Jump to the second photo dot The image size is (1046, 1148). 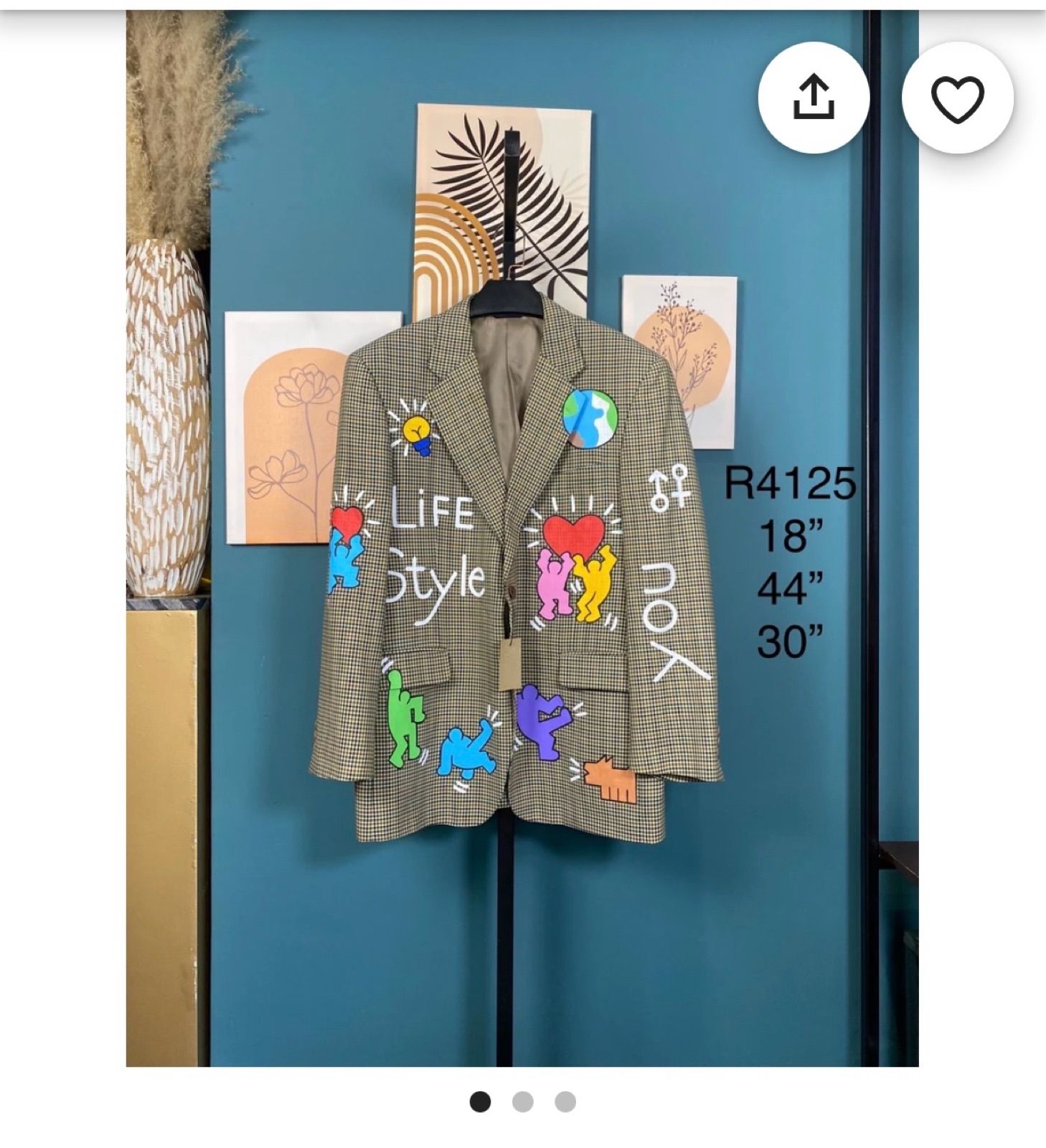522,1101
